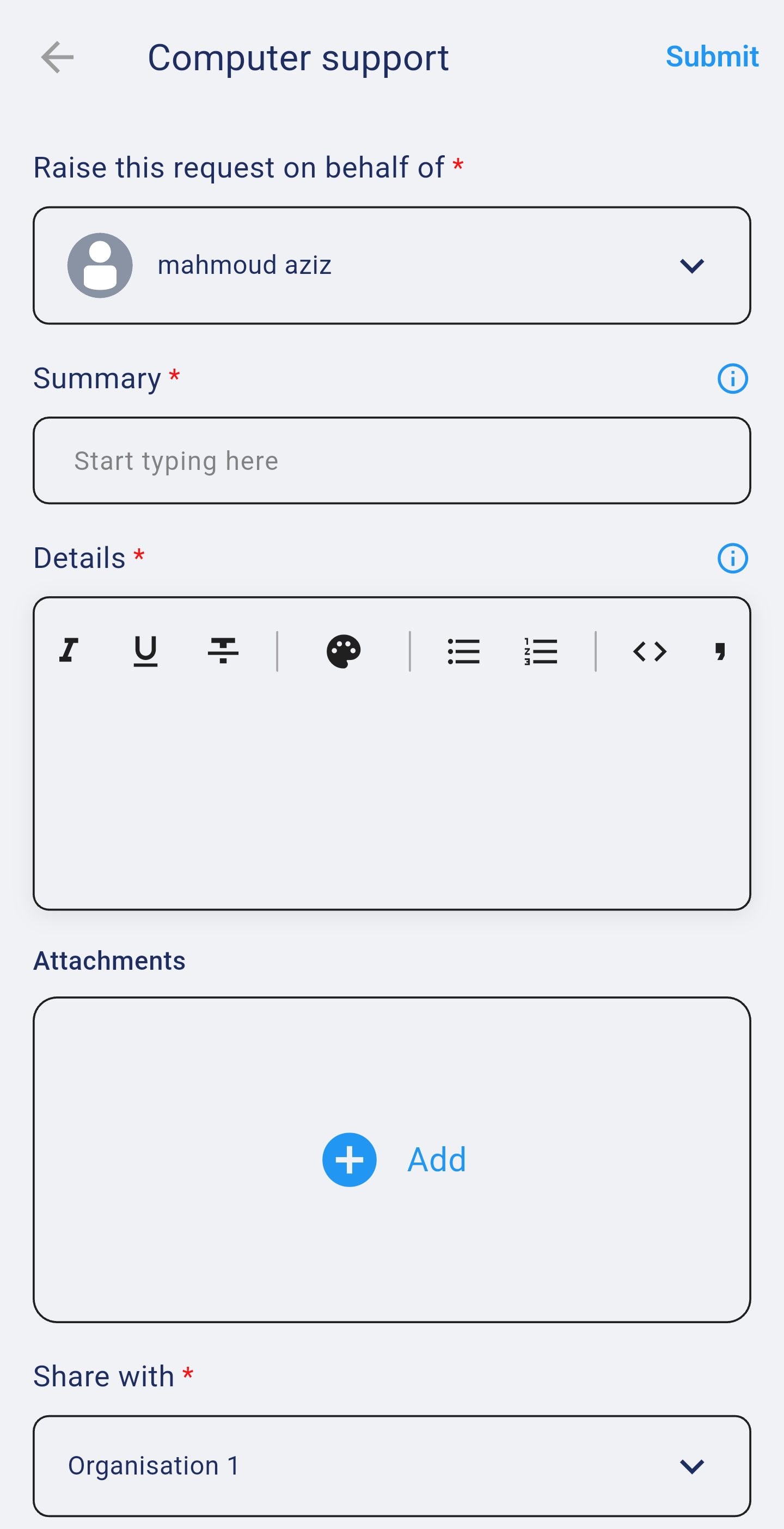This screenshot has height=1529, width=784.
Task: Tap inside the Details text area
Action: click(391, 790)
